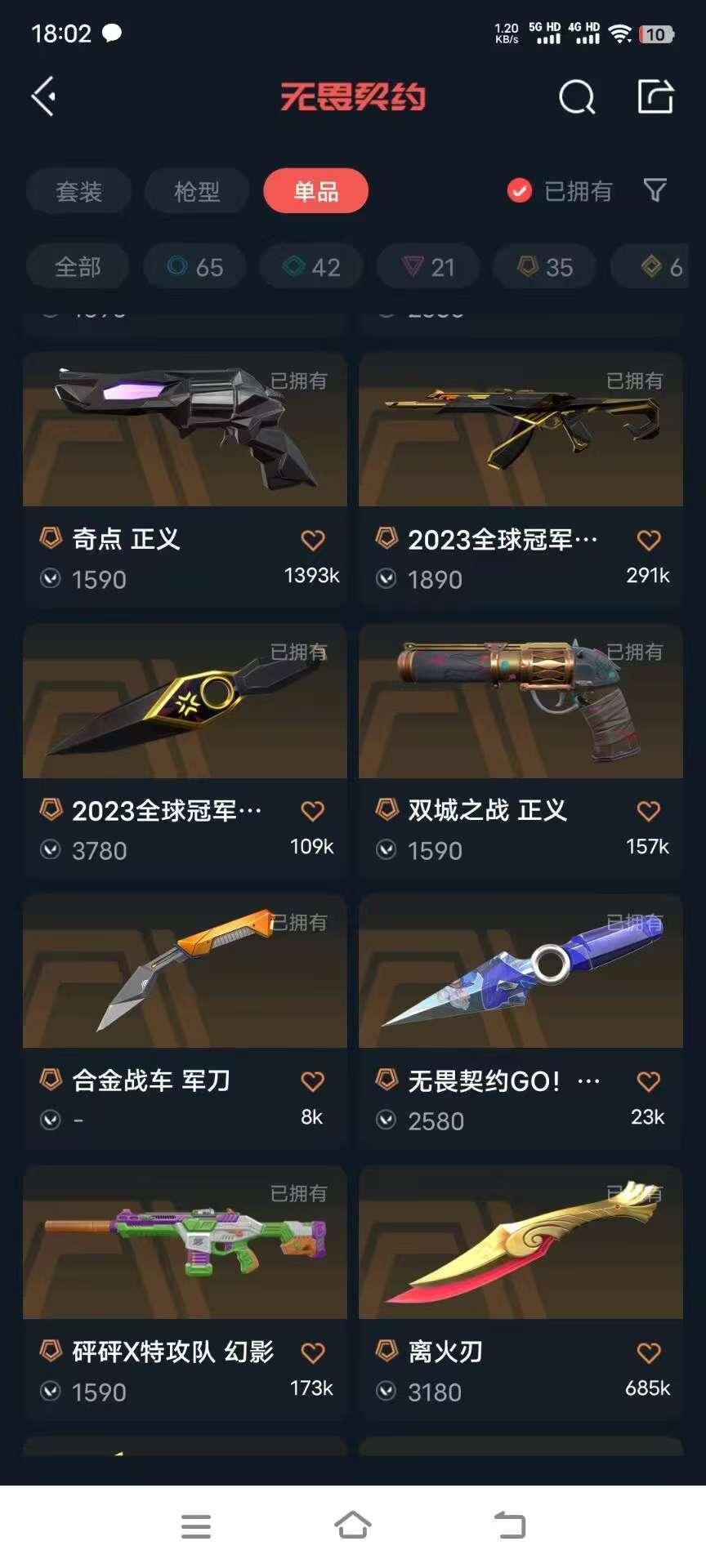This screenshot has width=706, height=1568.
Task: Go back using the top-left arrow
Action: pos(44,96)
